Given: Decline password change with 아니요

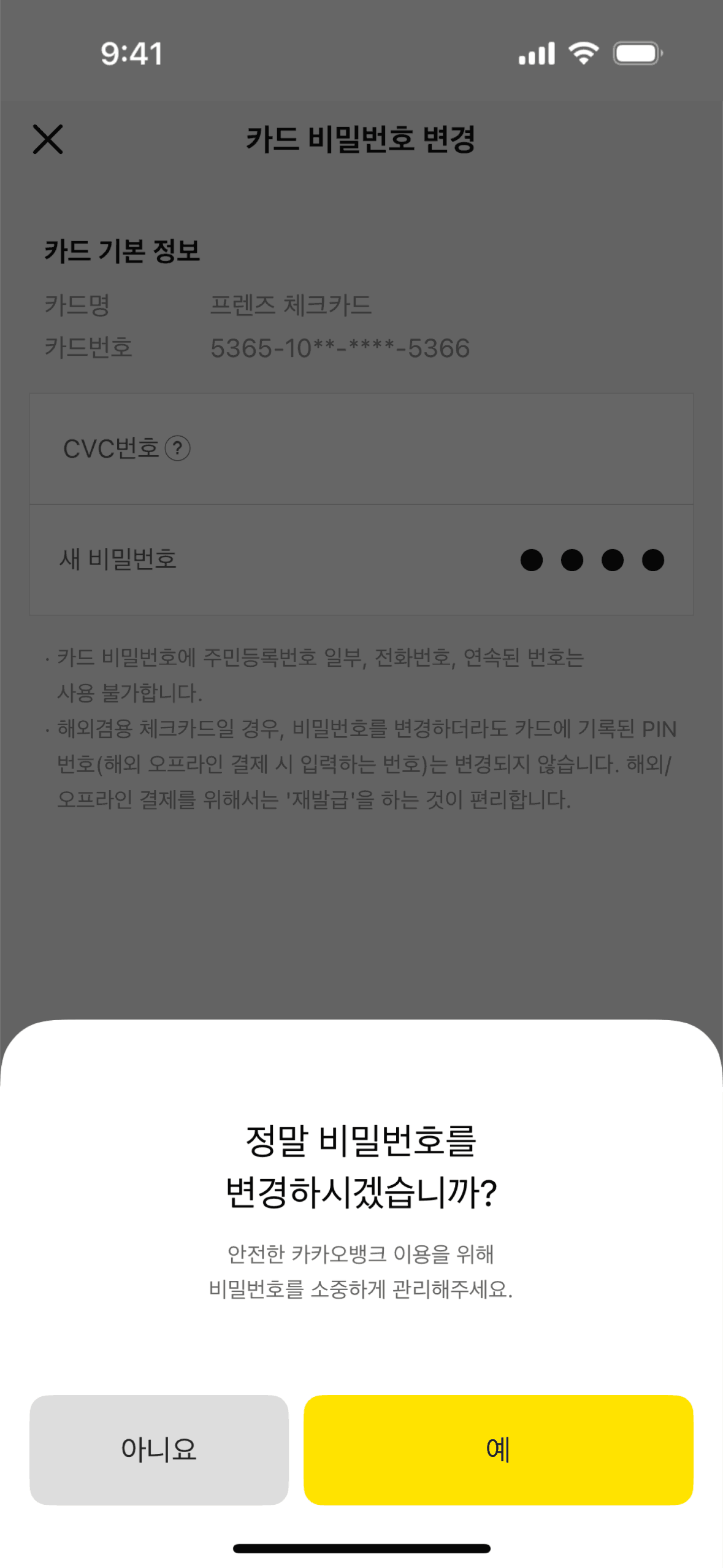Looking at the screenshot, I should pos(159,1449).
